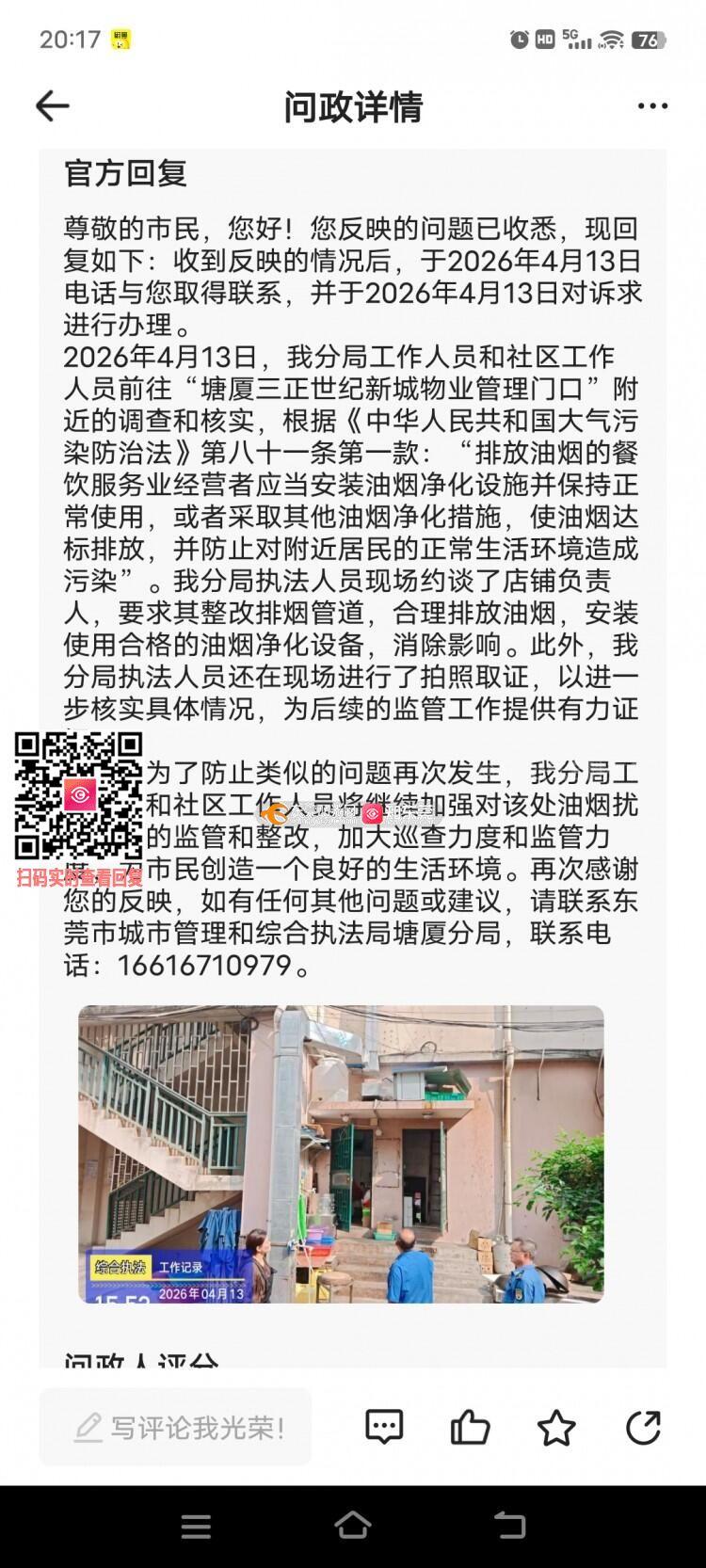Viewport: 706px width, 1568px height.
Task: Open recent apps from navigation bar
Action: pos(196,1526)
